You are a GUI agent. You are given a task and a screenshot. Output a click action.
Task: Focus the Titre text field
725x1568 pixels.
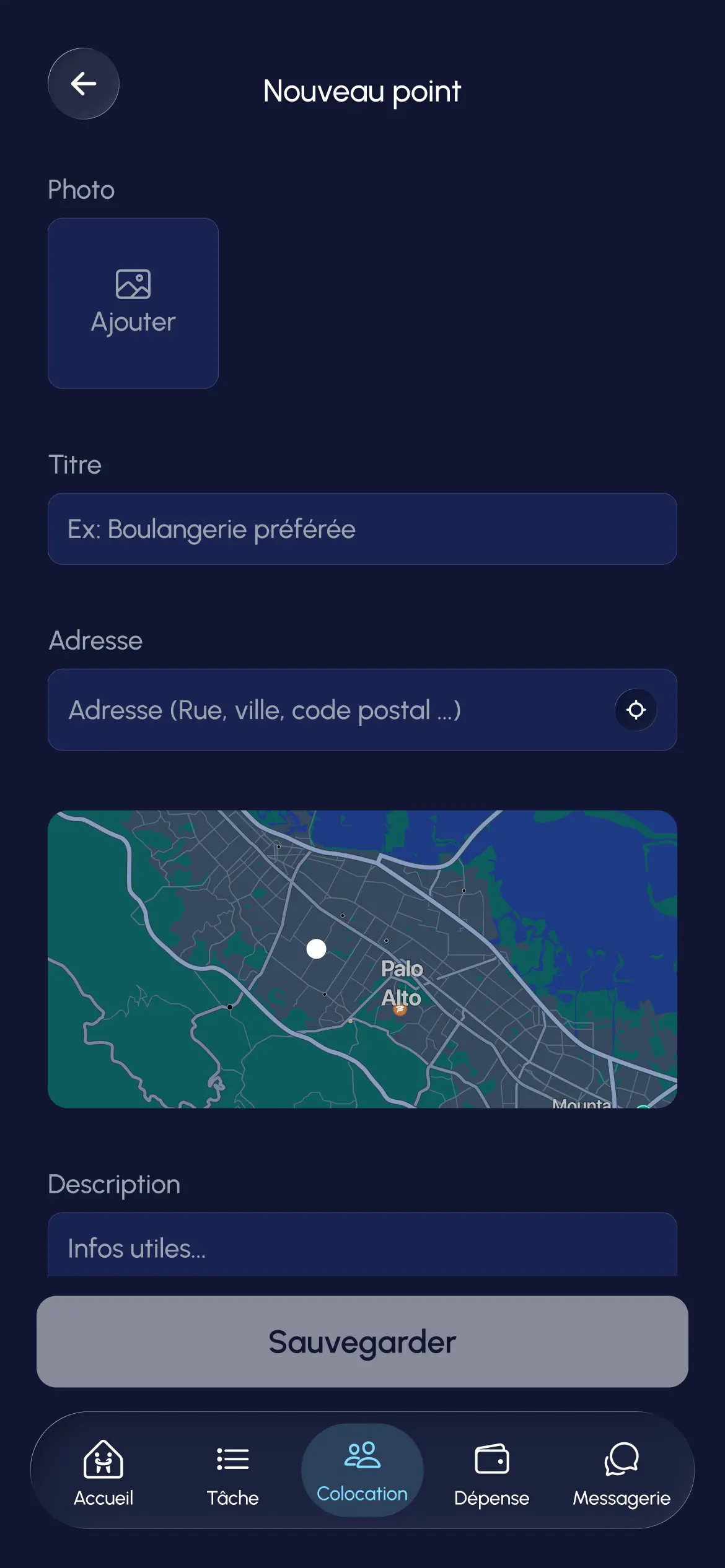point(362,529)
